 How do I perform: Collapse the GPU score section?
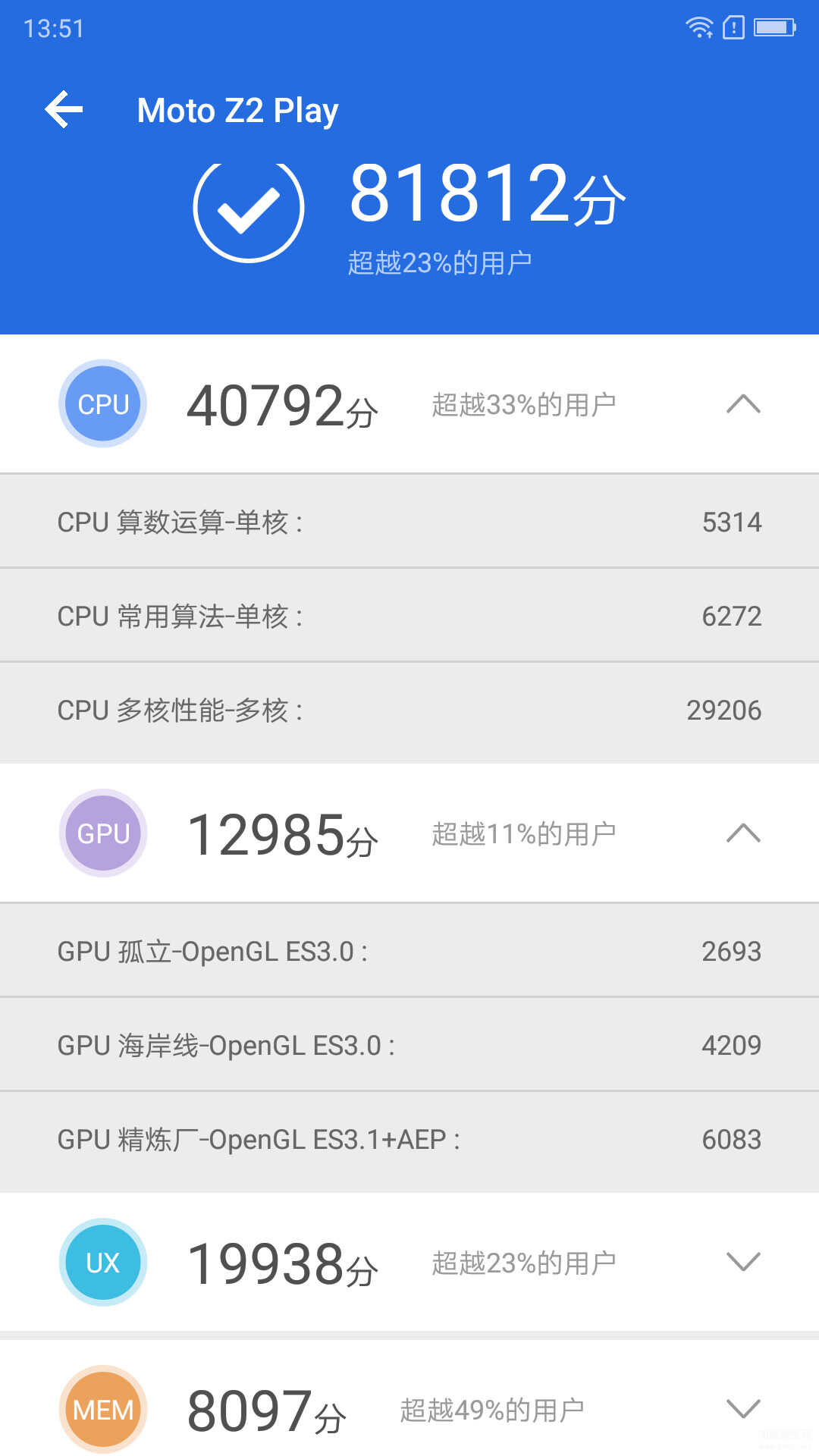click(x=743, y=833)
